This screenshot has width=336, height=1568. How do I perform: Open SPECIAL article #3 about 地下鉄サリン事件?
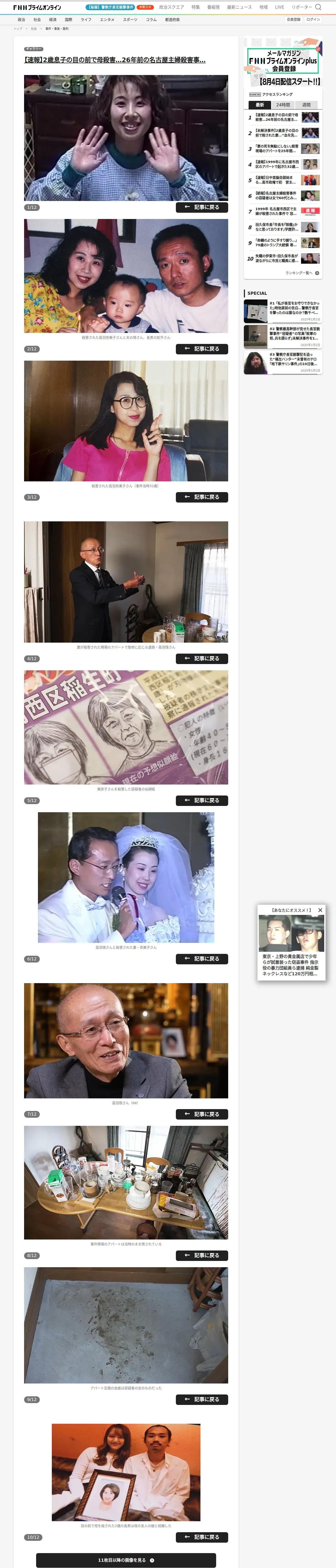[x=283, y=363]
